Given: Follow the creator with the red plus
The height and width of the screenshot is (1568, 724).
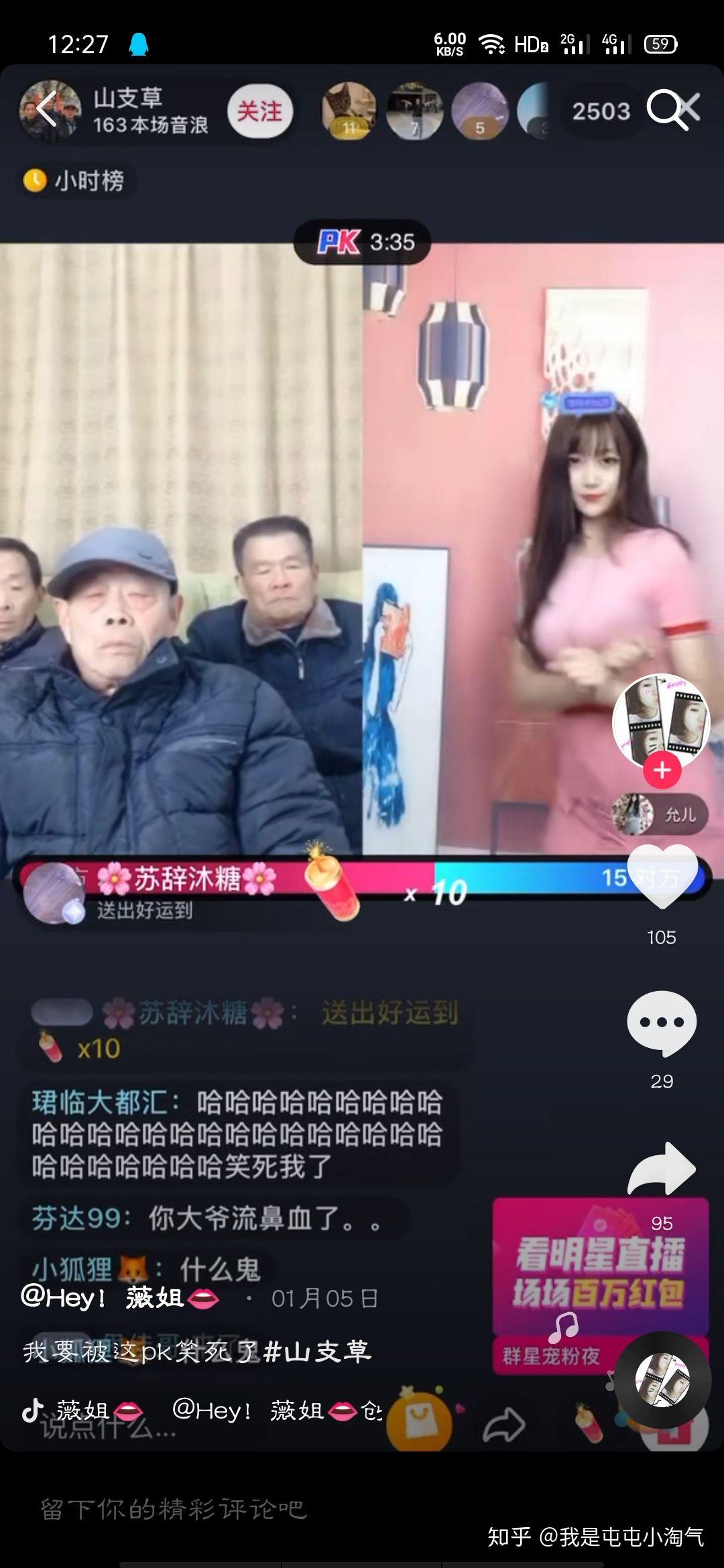Looking at the screenshot, I should coord(662,771).
